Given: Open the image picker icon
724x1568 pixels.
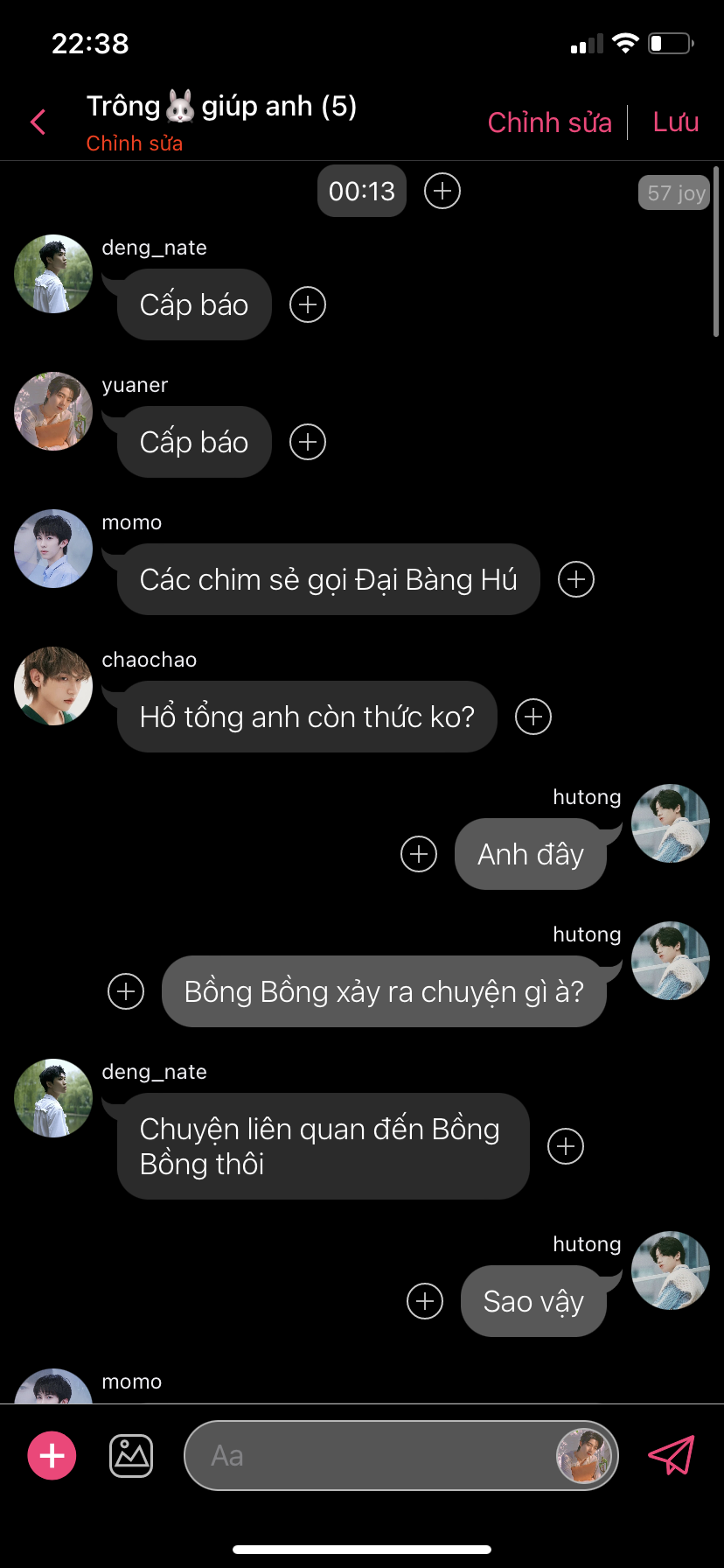Looking at the screenshot, I should click(x=131, y=1456).
